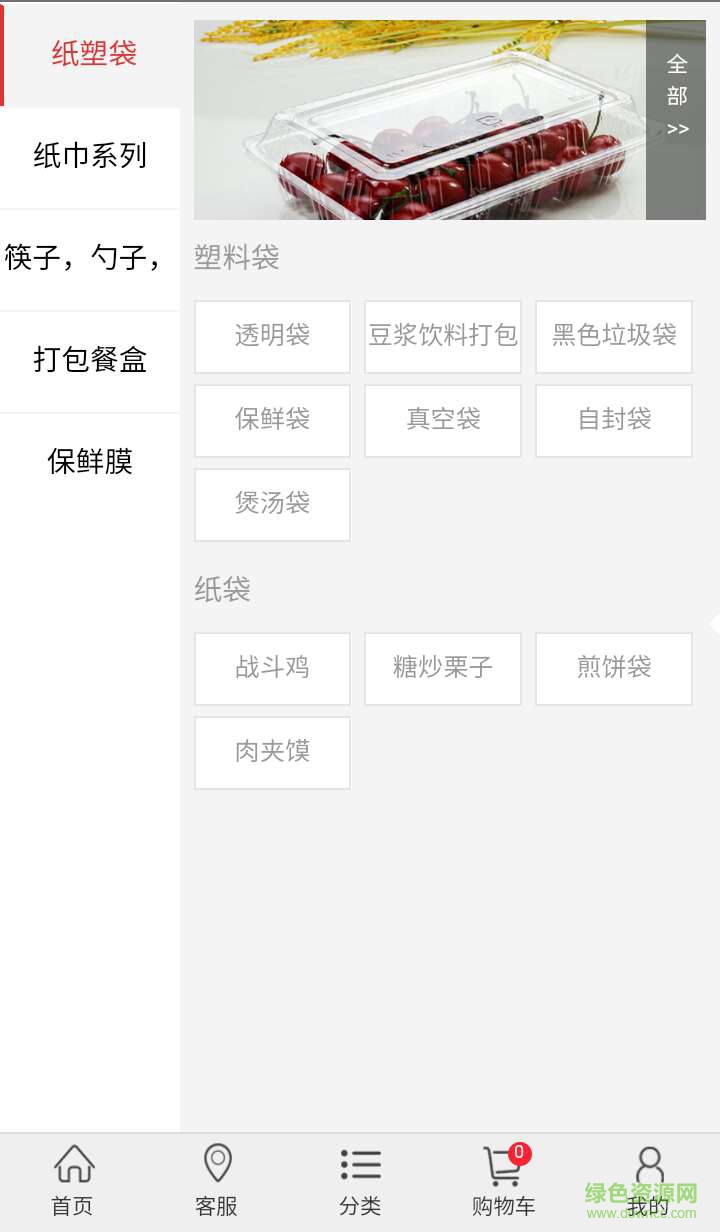Open the 分类 category list icon
The width and height of the screenshot is (720, 1232).
click(360, 1180)
